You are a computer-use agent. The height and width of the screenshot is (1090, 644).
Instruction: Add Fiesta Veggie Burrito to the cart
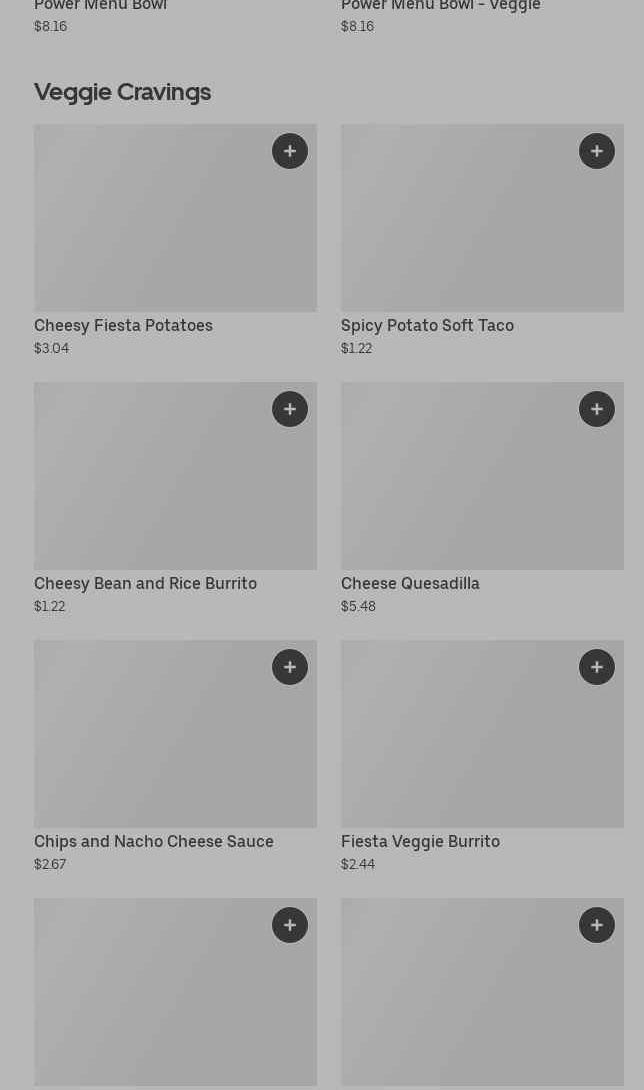(x=597, y=667)
